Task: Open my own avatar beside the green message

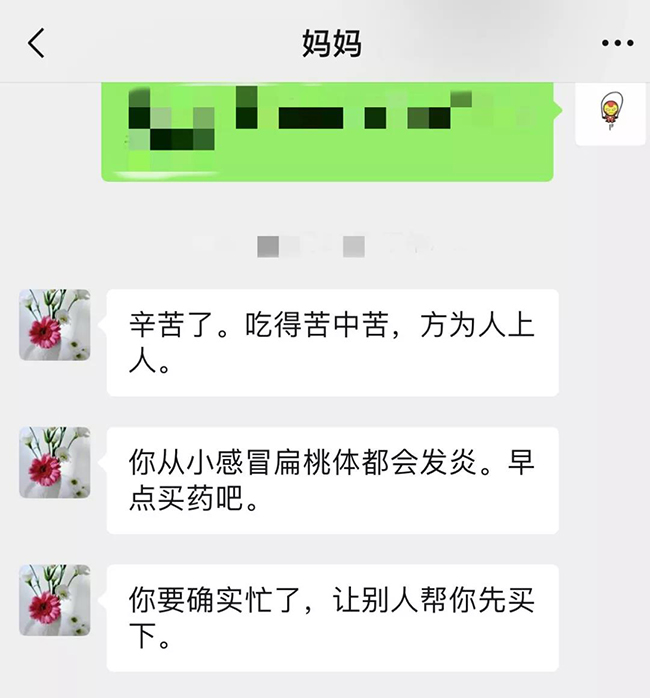Action: pos(609,112)
